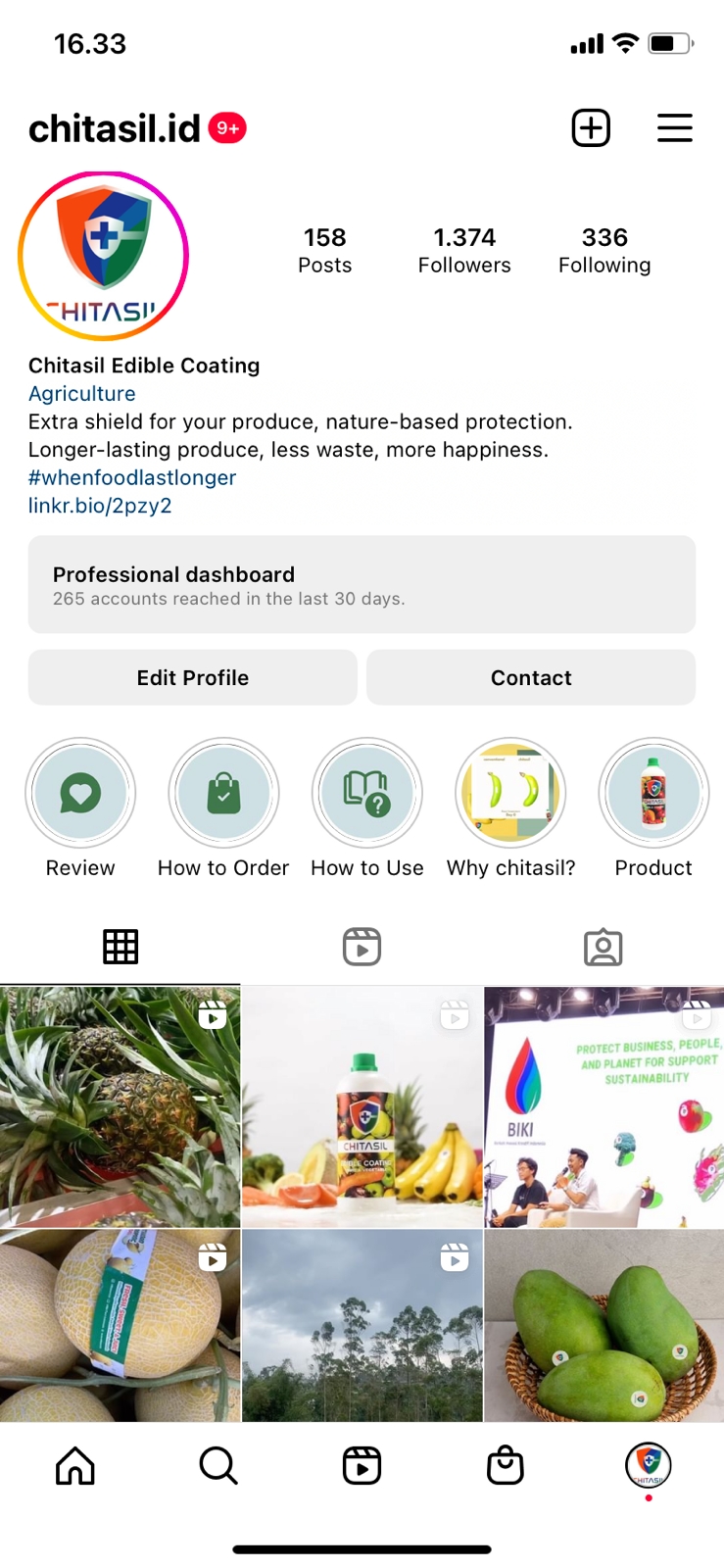Viewport: 724px width, 1568px height.
Task: Go to the Home feed
Action: [75, 1466]
